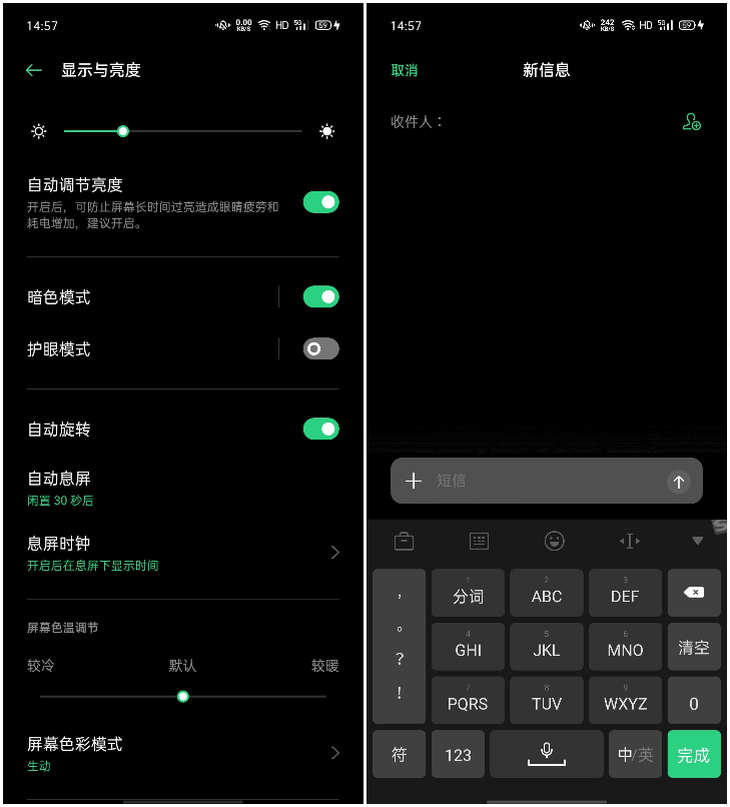Cancel the new message with 取消
The image size is (730, 807).
click(x=404, y=70)
